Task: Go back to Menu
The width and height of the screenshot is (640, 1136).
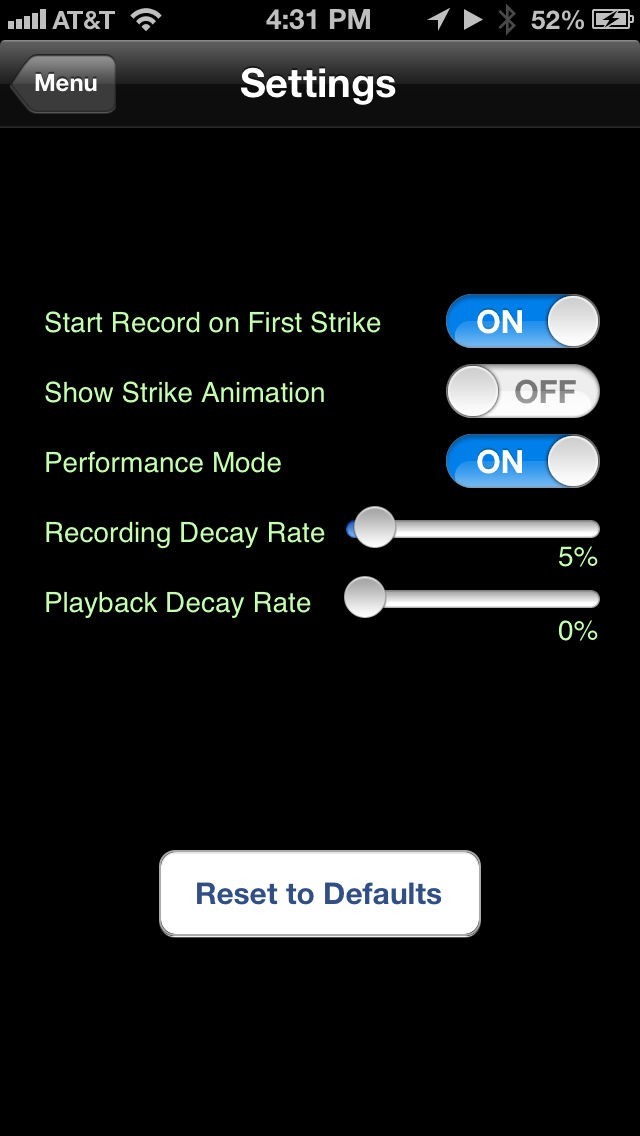Action: click(65, 84)
